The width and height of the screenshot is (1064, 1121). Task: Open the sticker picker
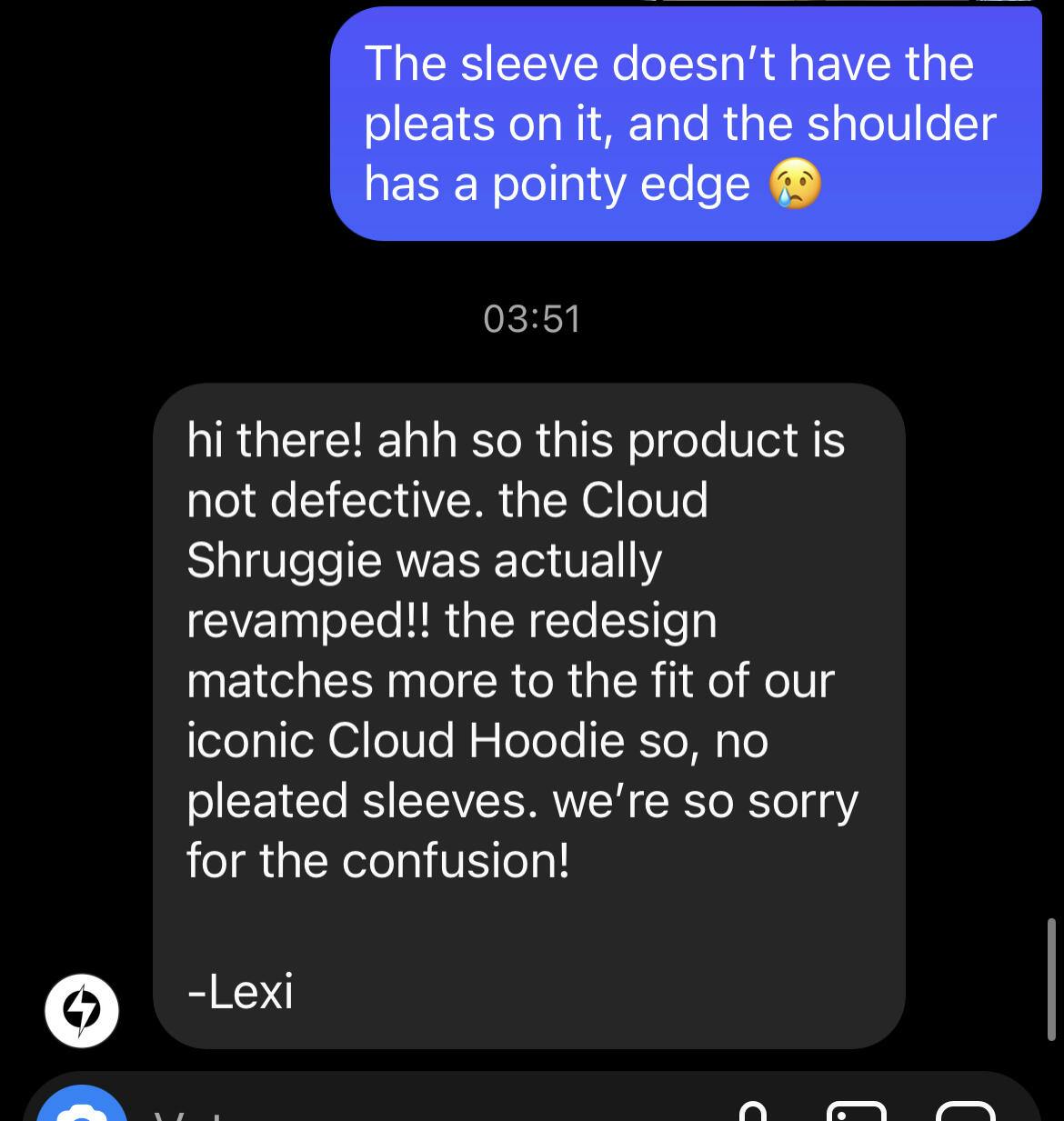[965, 1113]
